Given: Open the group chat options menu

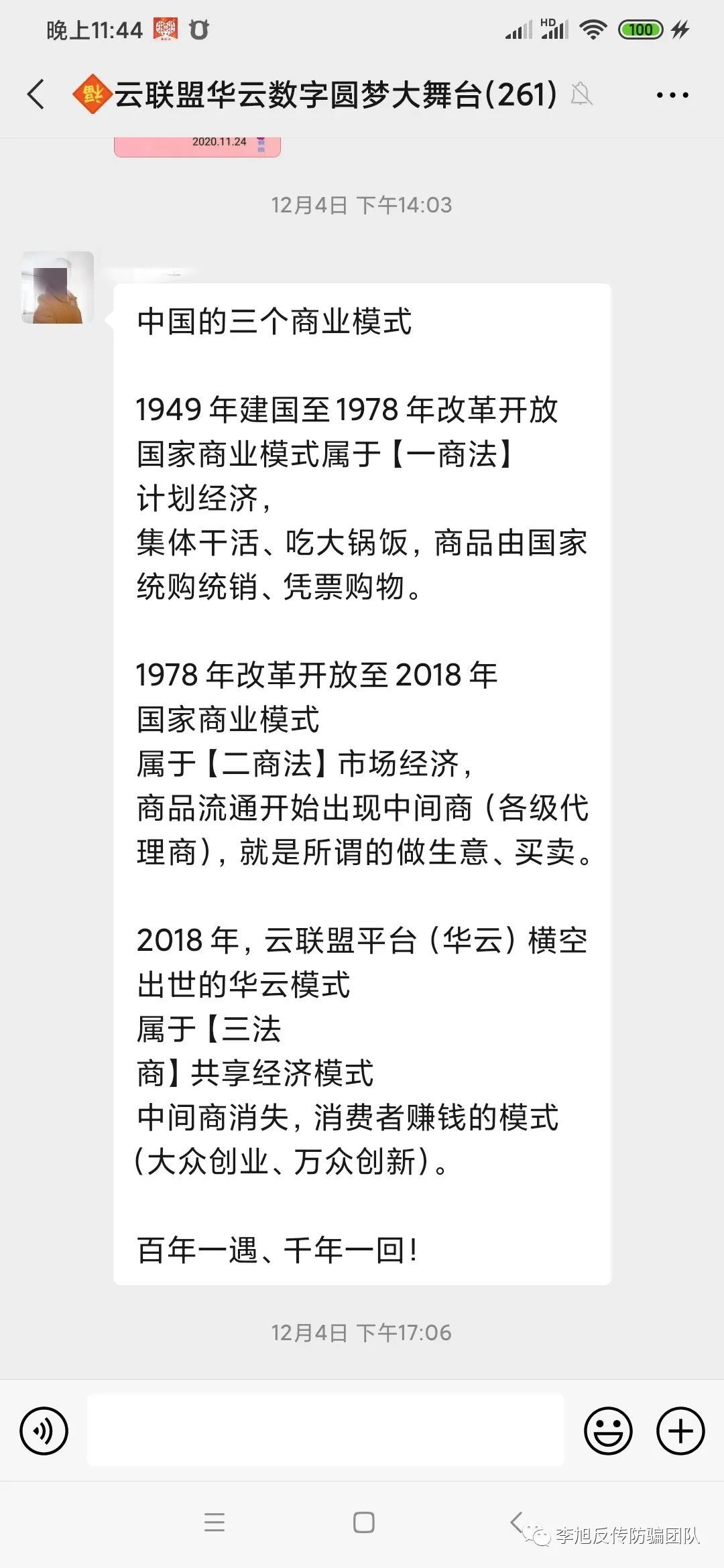Looking at the screenshot, I should click(x=672, y=95).
